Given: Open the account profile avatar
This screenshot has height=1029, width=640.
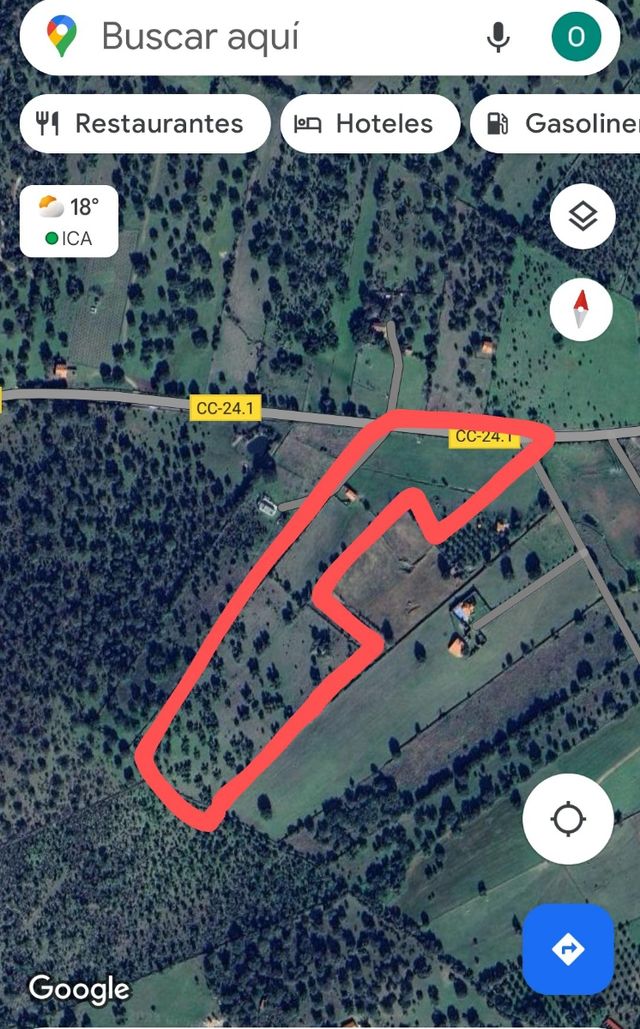Looking at the screenshot, I should click(x=576, y=38).
